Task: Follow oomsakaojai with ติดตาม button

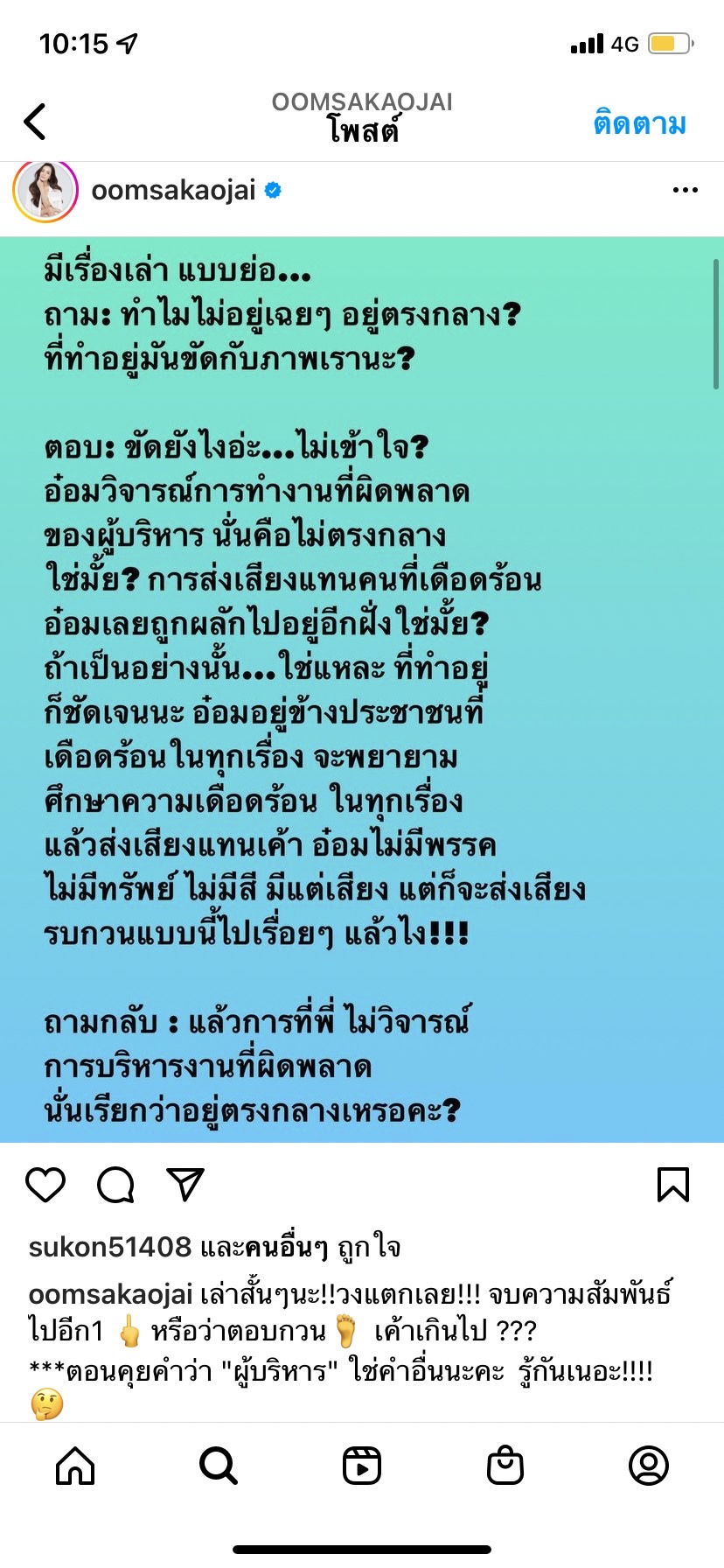Action: point(639,123)
